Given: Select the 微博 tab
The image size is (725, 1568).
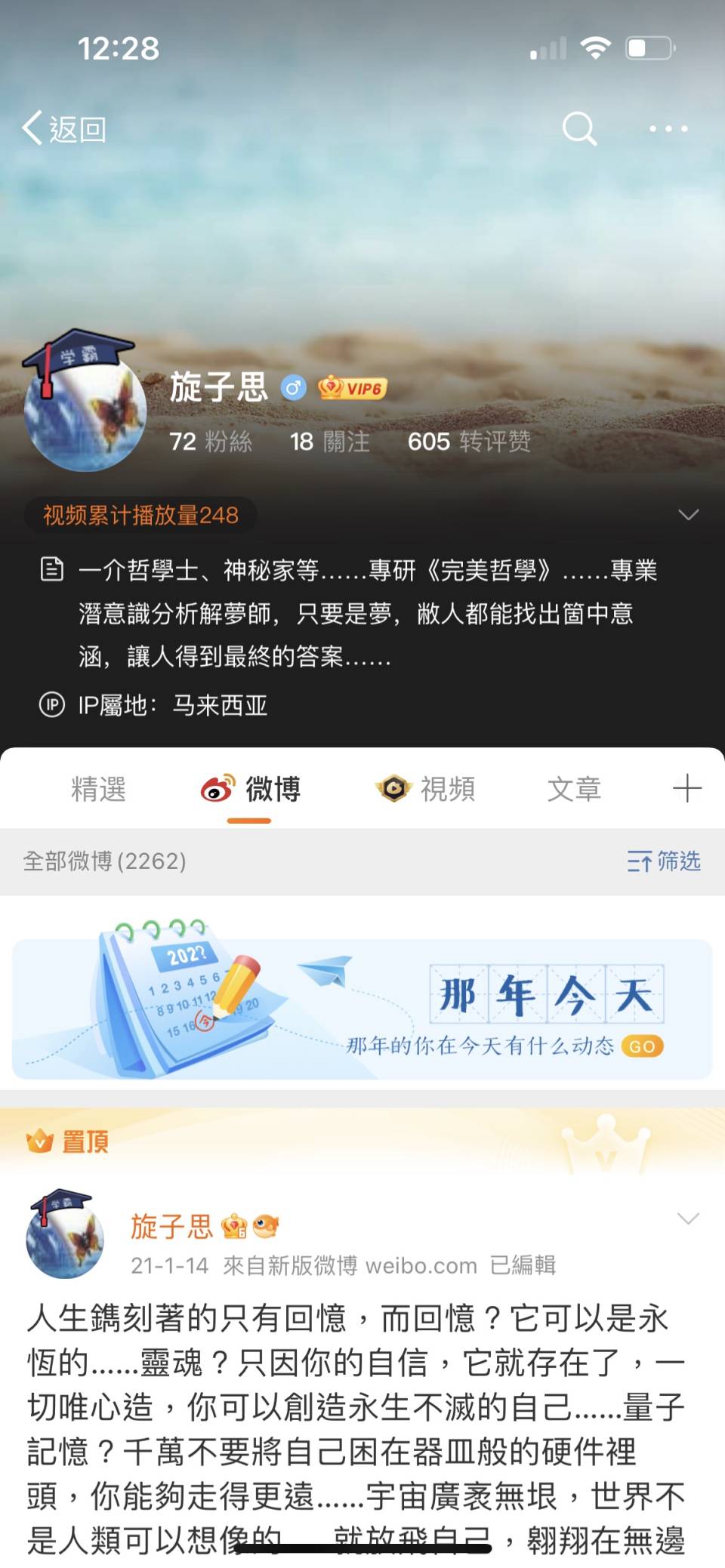Looking at the screenshot, I should 251,789.
